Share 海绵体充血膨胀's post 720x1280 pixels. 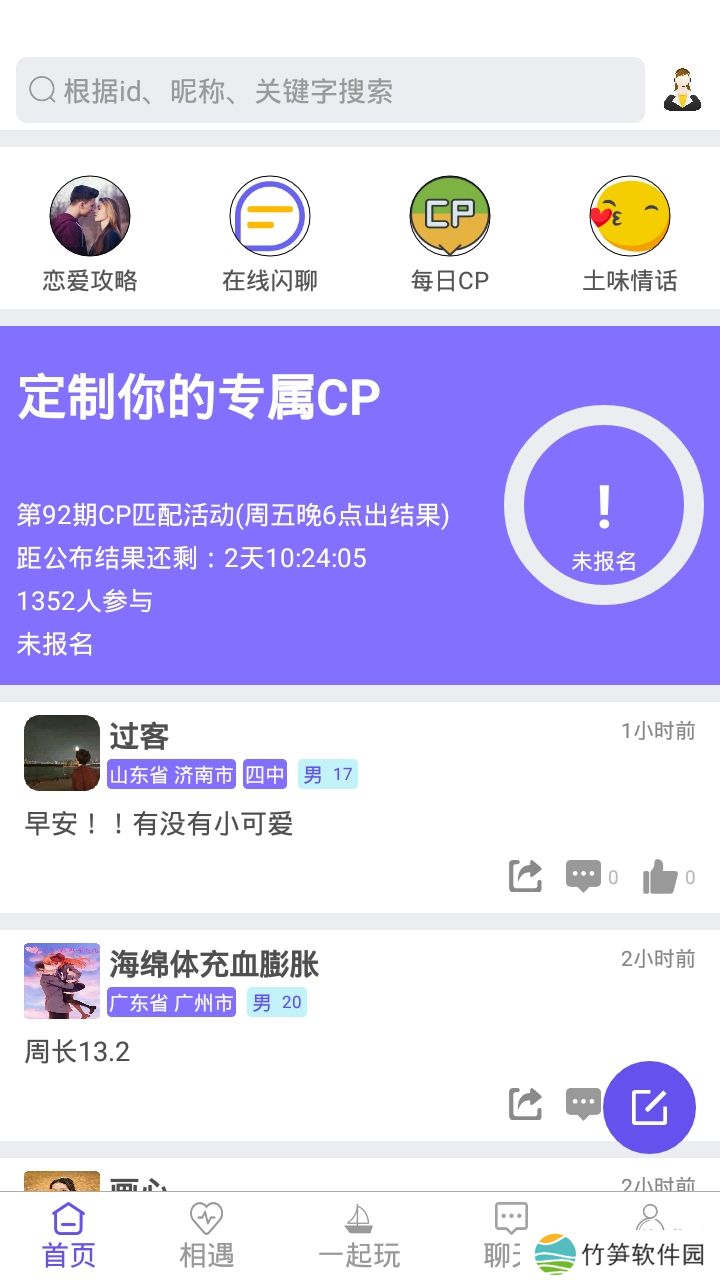(526, 1104)
